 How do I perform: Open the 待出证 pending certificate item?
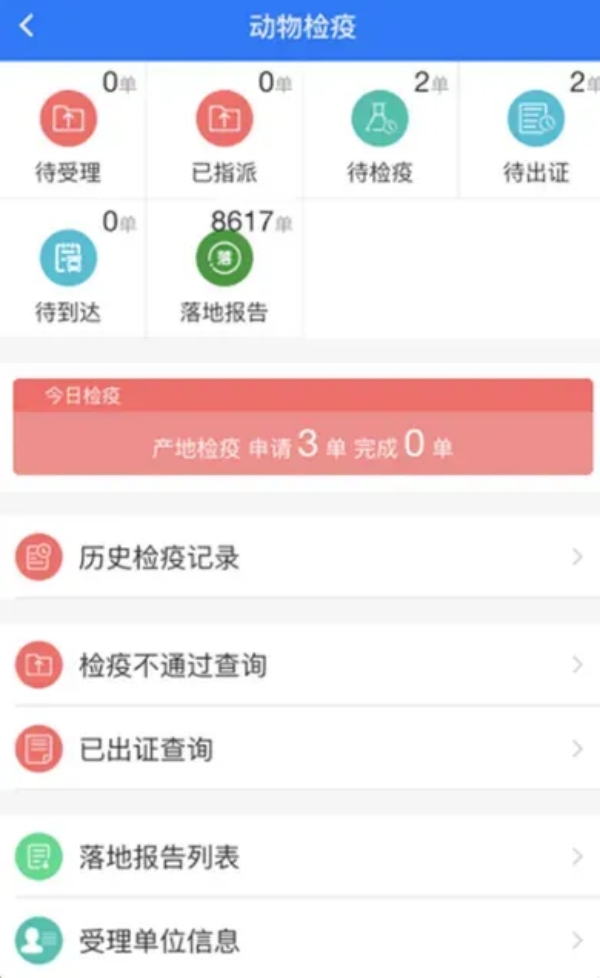click(x=530, y=130)
